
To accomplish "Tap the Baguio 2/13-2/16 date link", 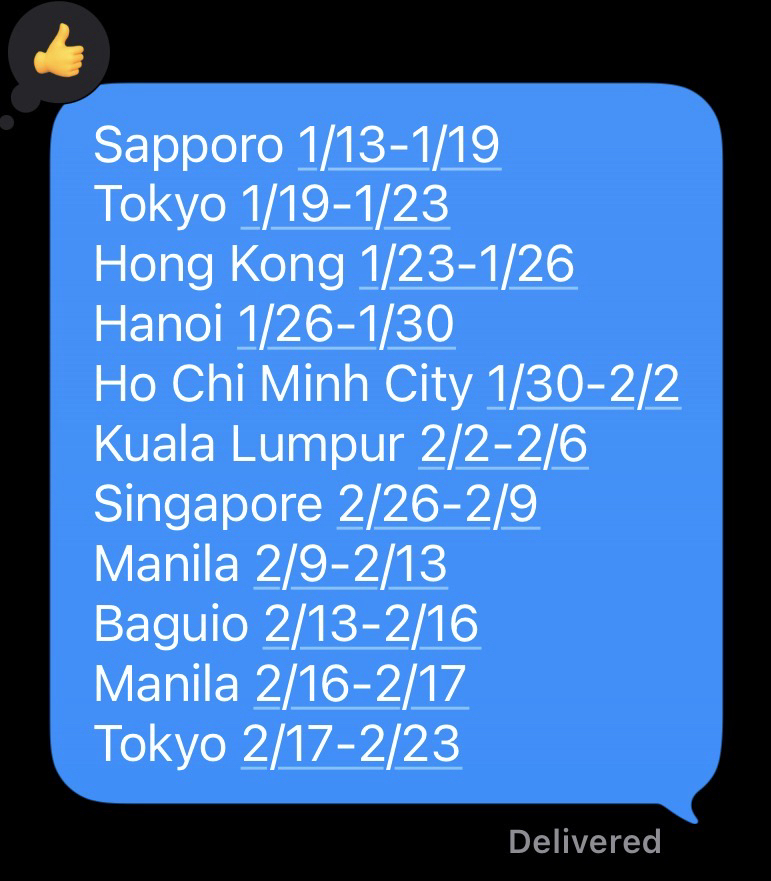I will (x=371, y=625).
